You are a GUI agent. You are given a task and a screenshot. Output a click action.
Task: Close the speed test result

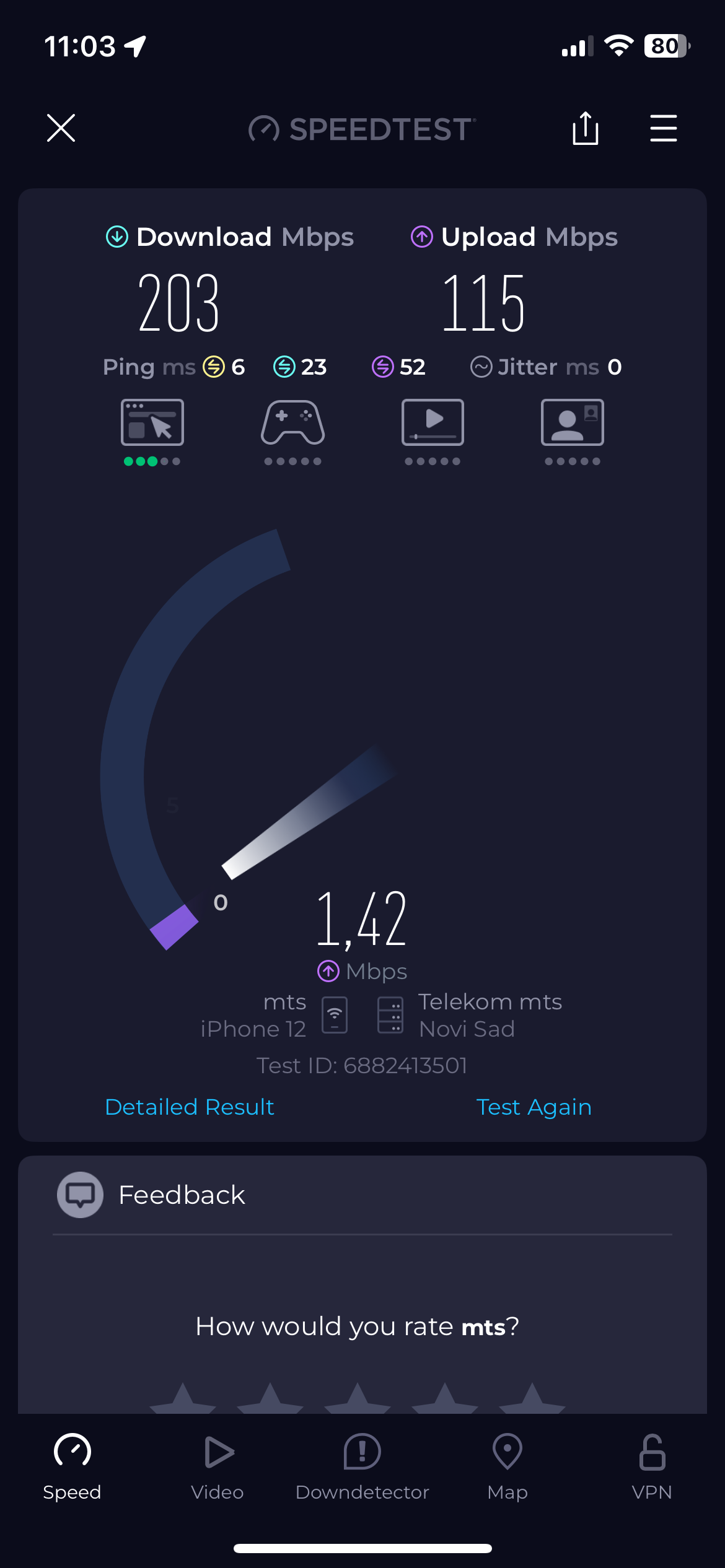pos(61,128)
